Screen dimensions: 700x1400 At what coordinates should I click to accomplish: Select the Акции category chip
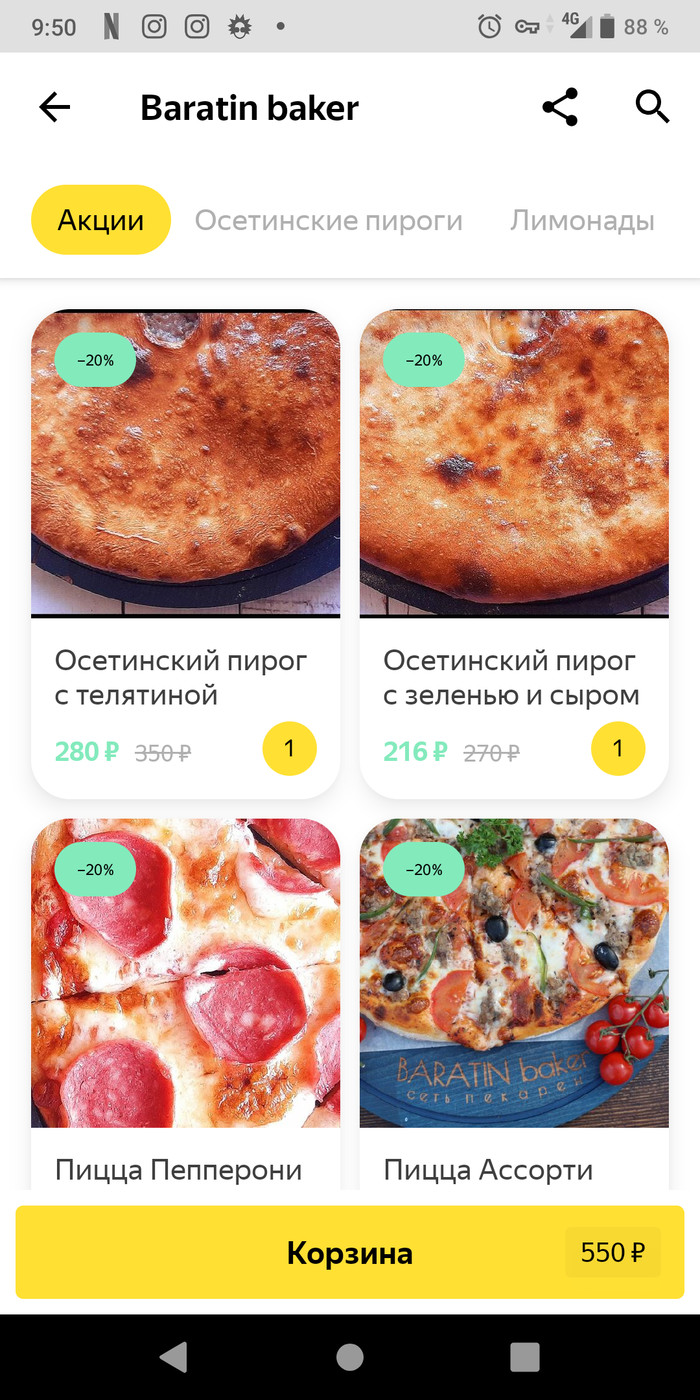click(101, 220)
